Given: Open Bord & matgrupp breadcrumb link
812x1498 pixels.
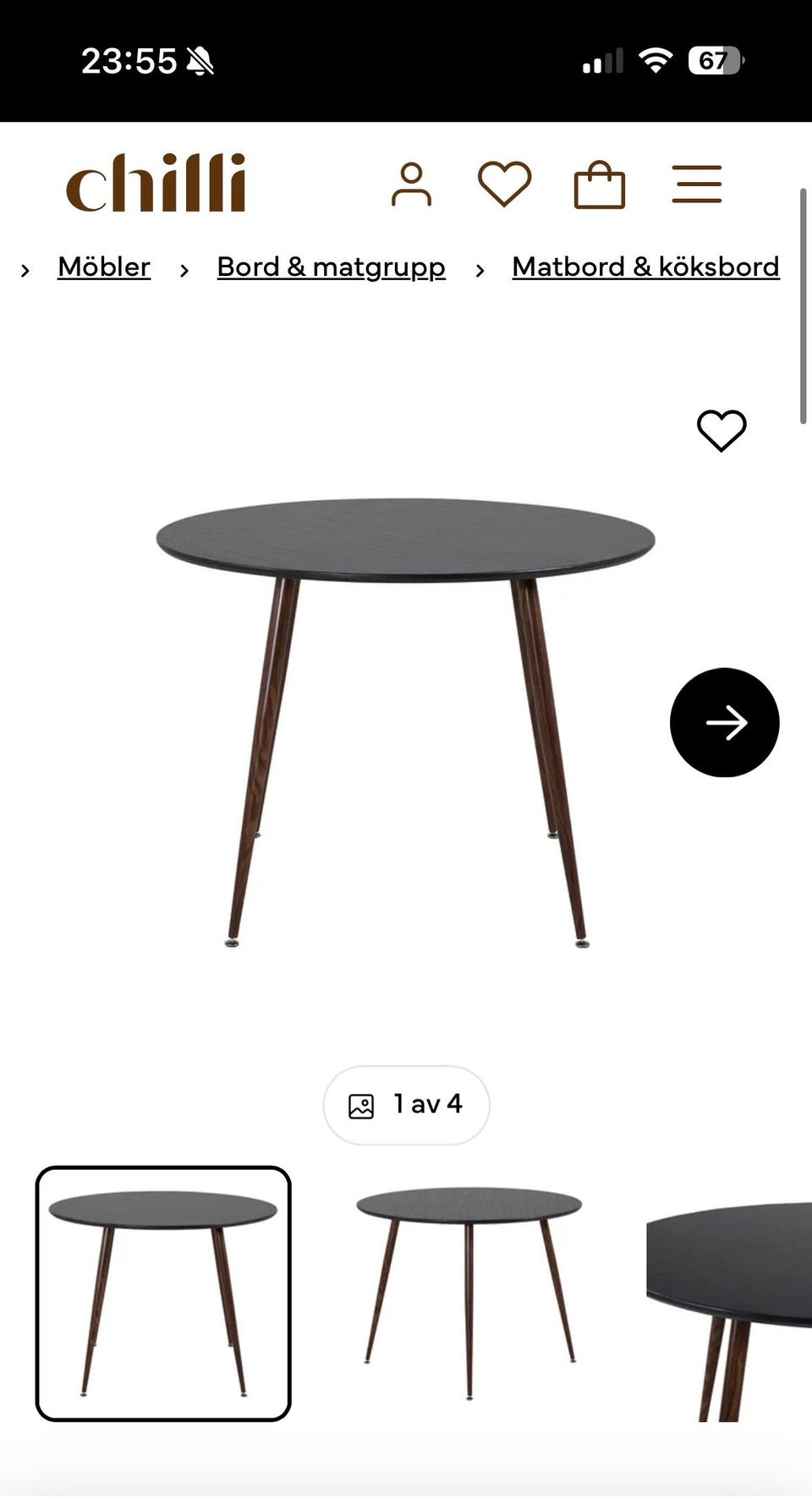Looking at the screenshot, I should coord(331,267).
